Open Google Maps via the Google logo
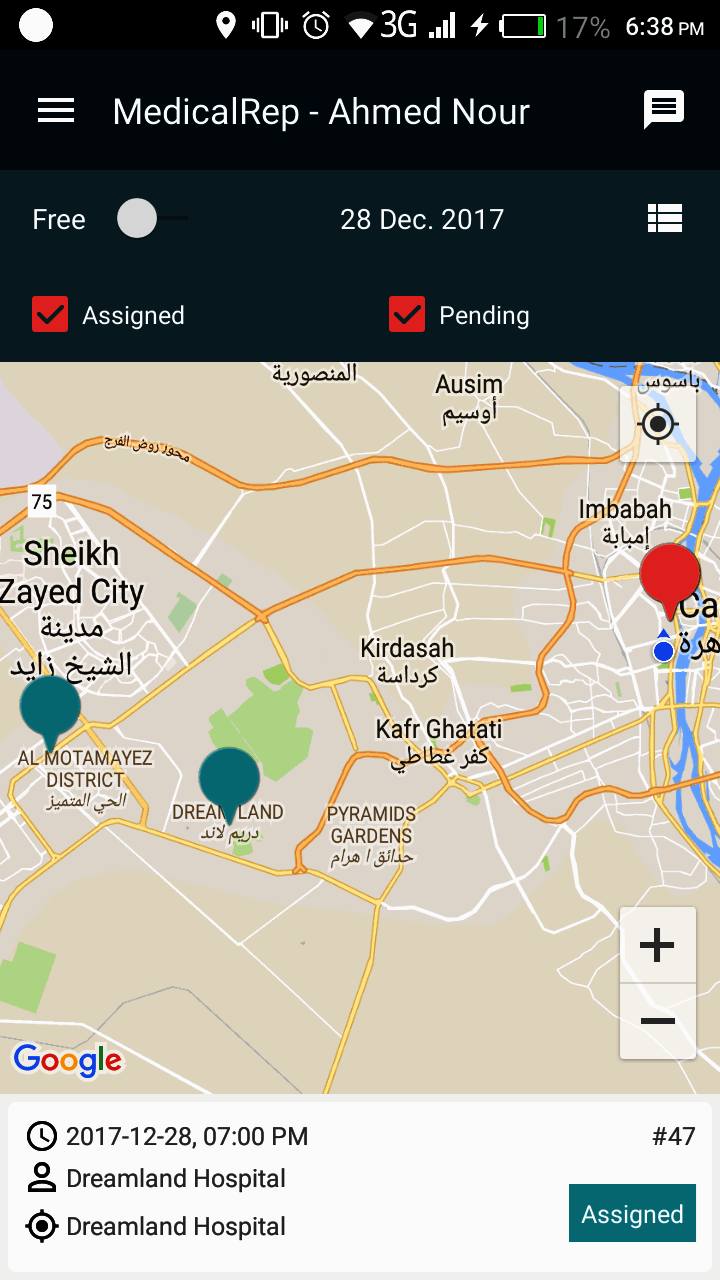Screen dimensions: 720x1280 pyautogui.click(x=67, y=1062)
